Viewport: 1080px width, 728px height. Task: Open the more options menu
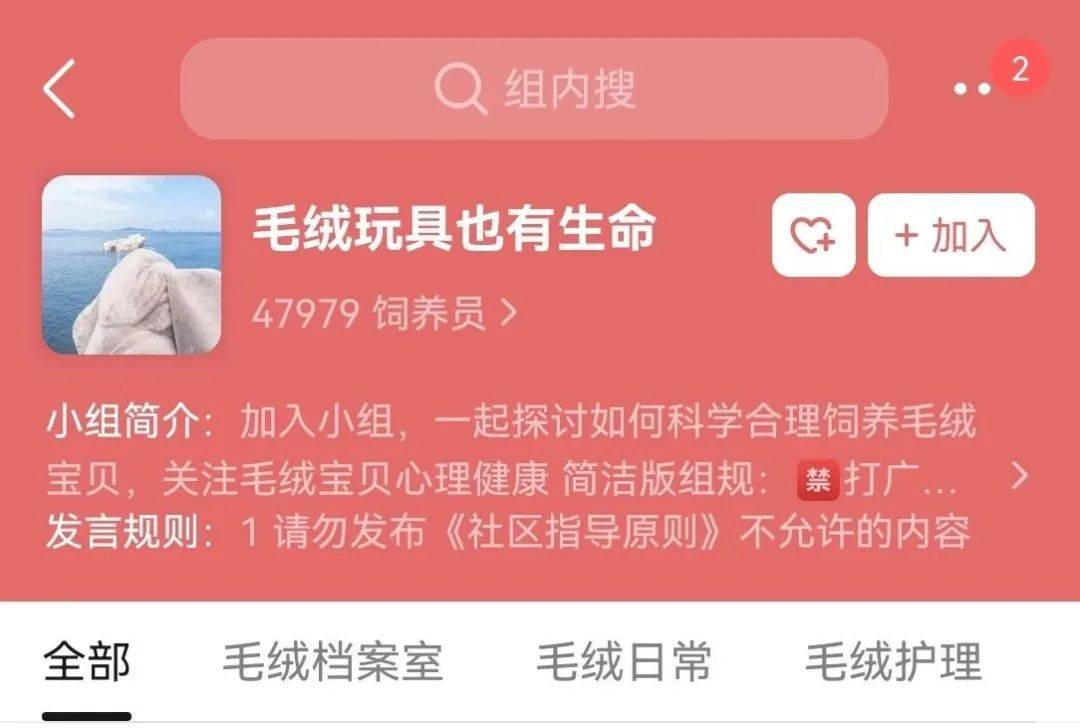tap(971, 89)
